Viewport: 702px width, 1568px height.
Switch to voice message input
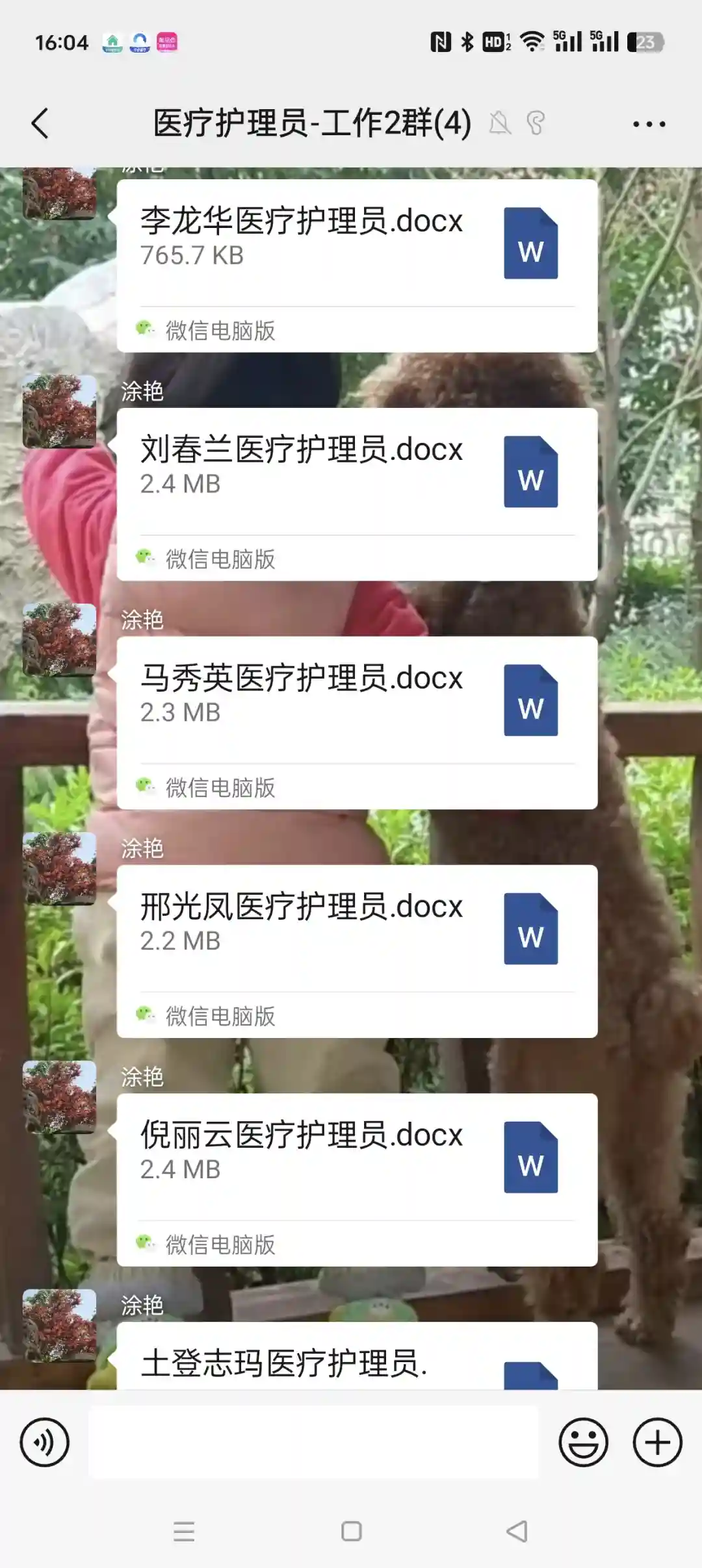44,1443
